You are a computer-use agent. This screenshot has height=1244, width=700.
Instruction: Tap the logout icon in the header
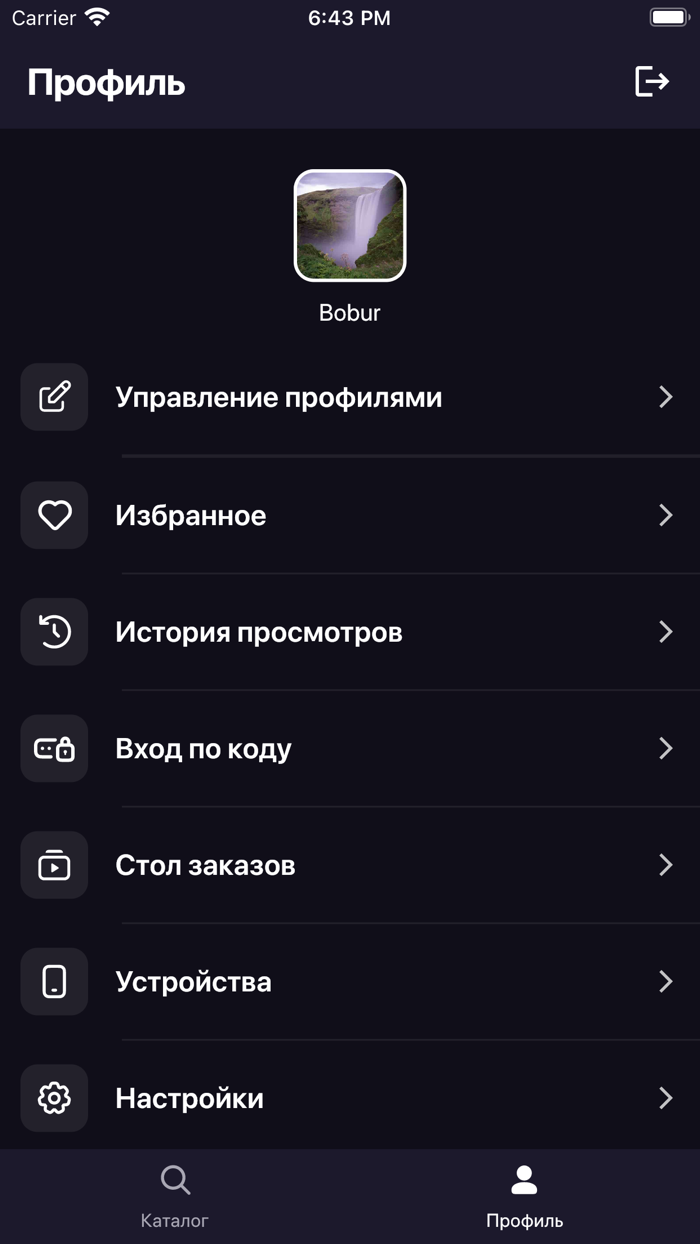(651, 81)
